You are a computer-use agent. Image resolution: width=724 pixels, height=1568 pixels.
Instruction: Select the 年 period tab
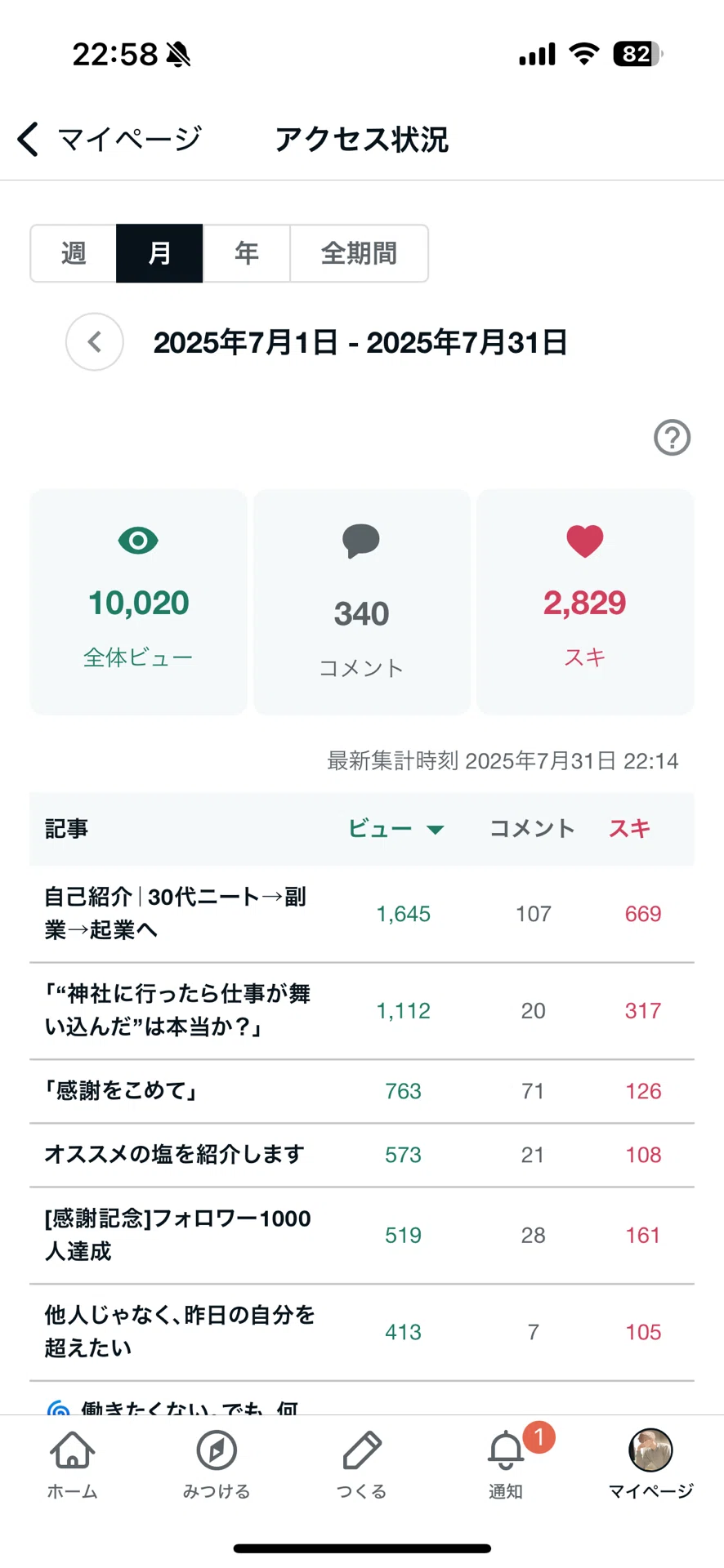tap(246, 253)
